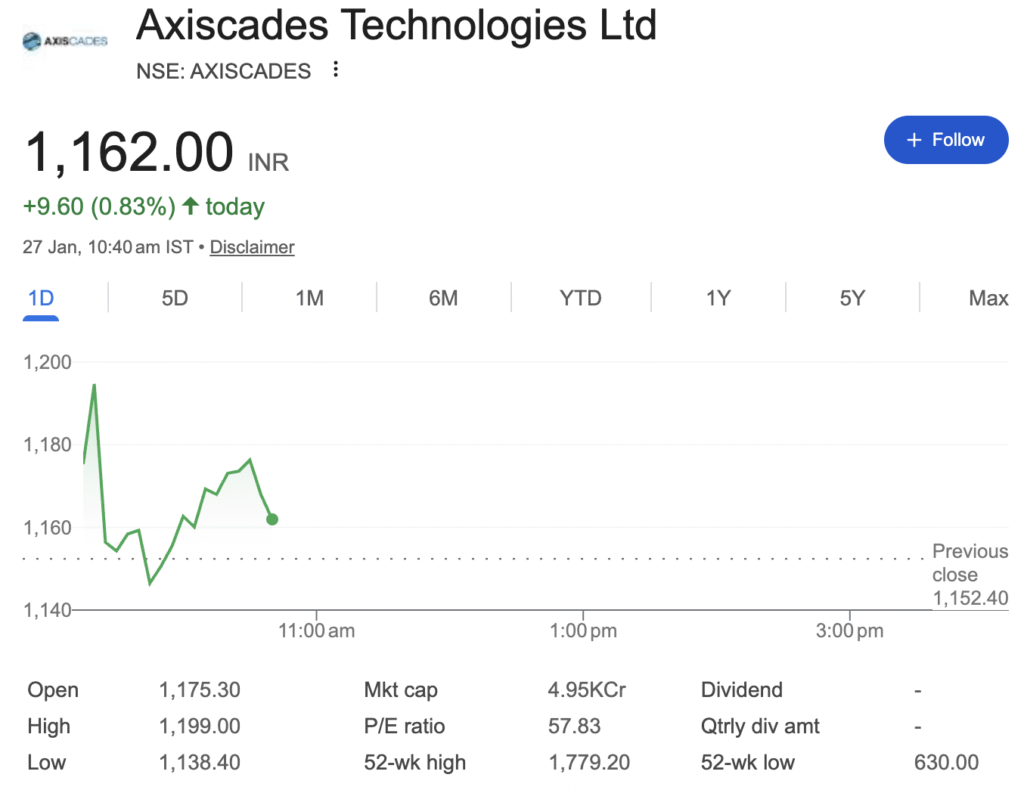1024x790 pixels.
Task: Switch to the 5D chart range
Action: tap(175, 298)
